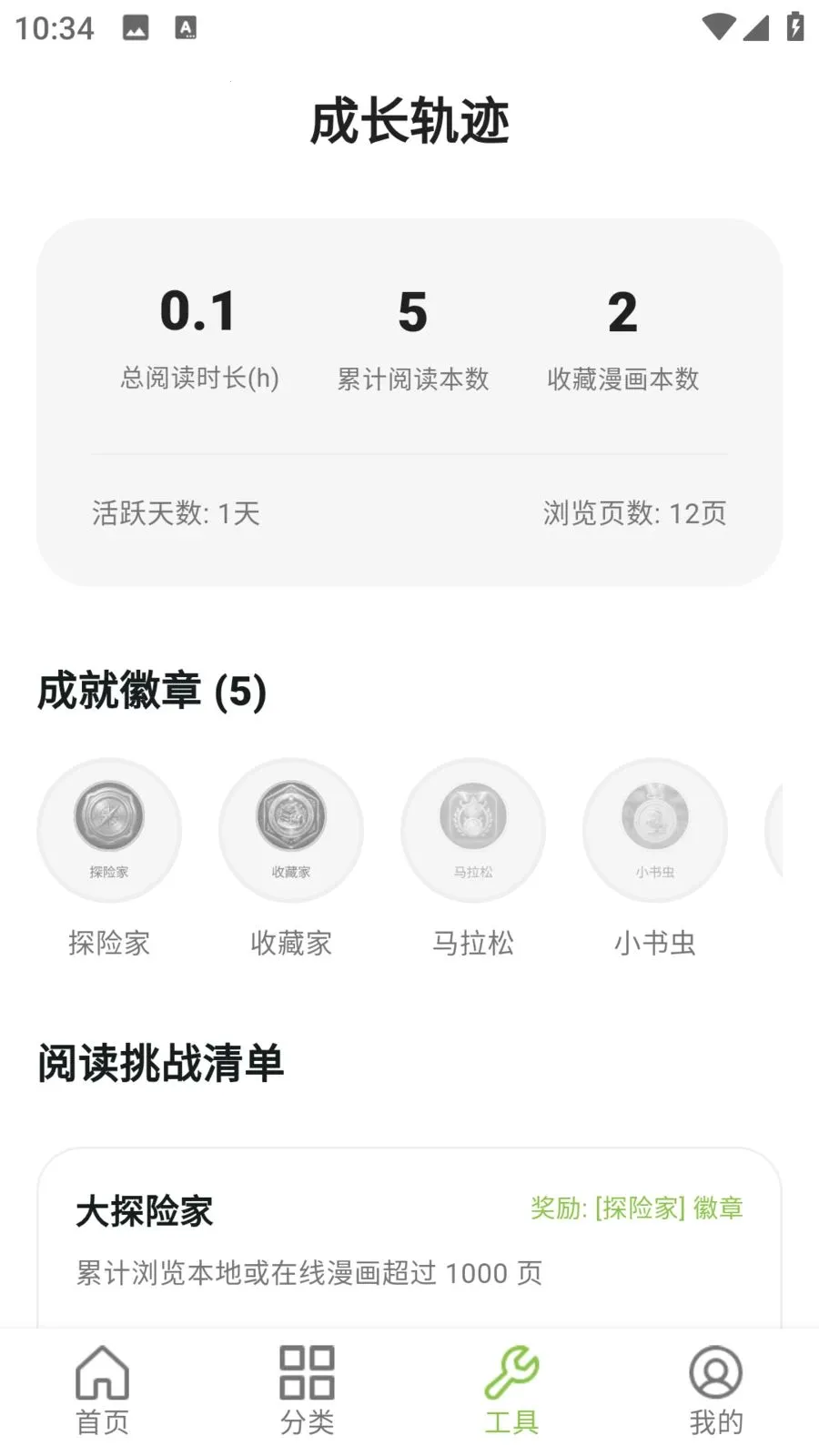Tap the 活跃天数: 1天 text
The height and width of the screenshot is (1456, 819).
(175, 513)
